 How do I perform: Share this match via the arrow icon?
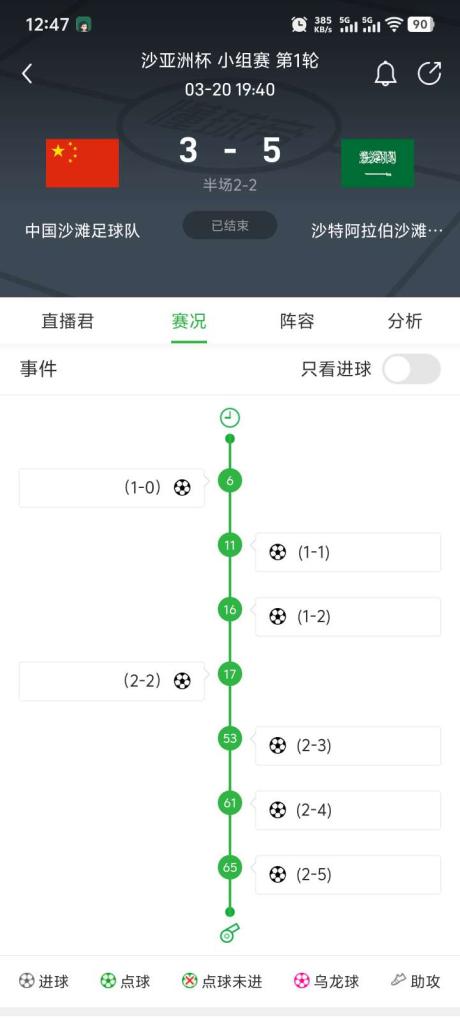(429, 74)
